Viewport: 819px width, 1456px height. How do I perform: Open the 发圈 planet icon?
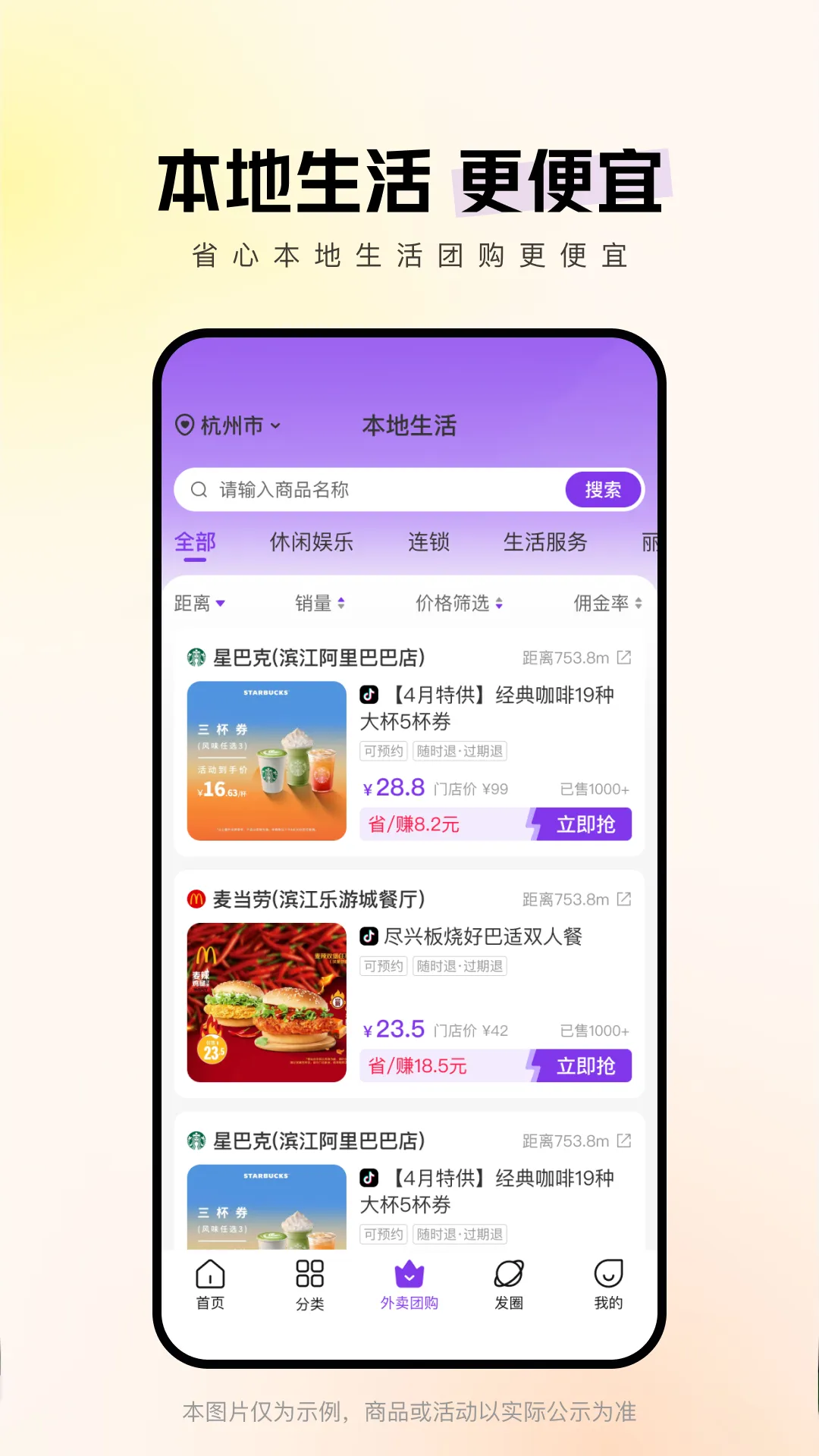[x=510, y=1279]
